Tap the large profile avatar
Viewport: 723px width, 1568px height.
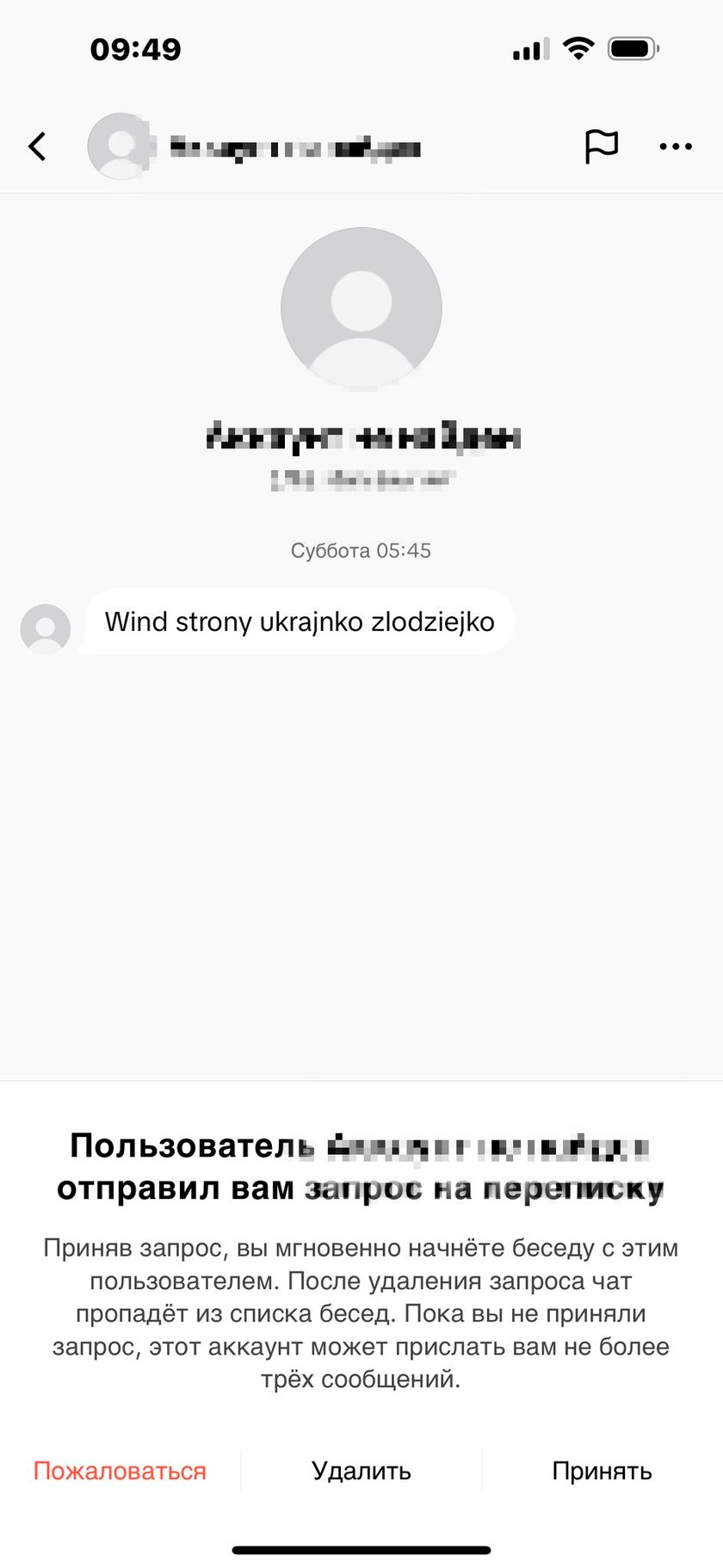[361, 308]
